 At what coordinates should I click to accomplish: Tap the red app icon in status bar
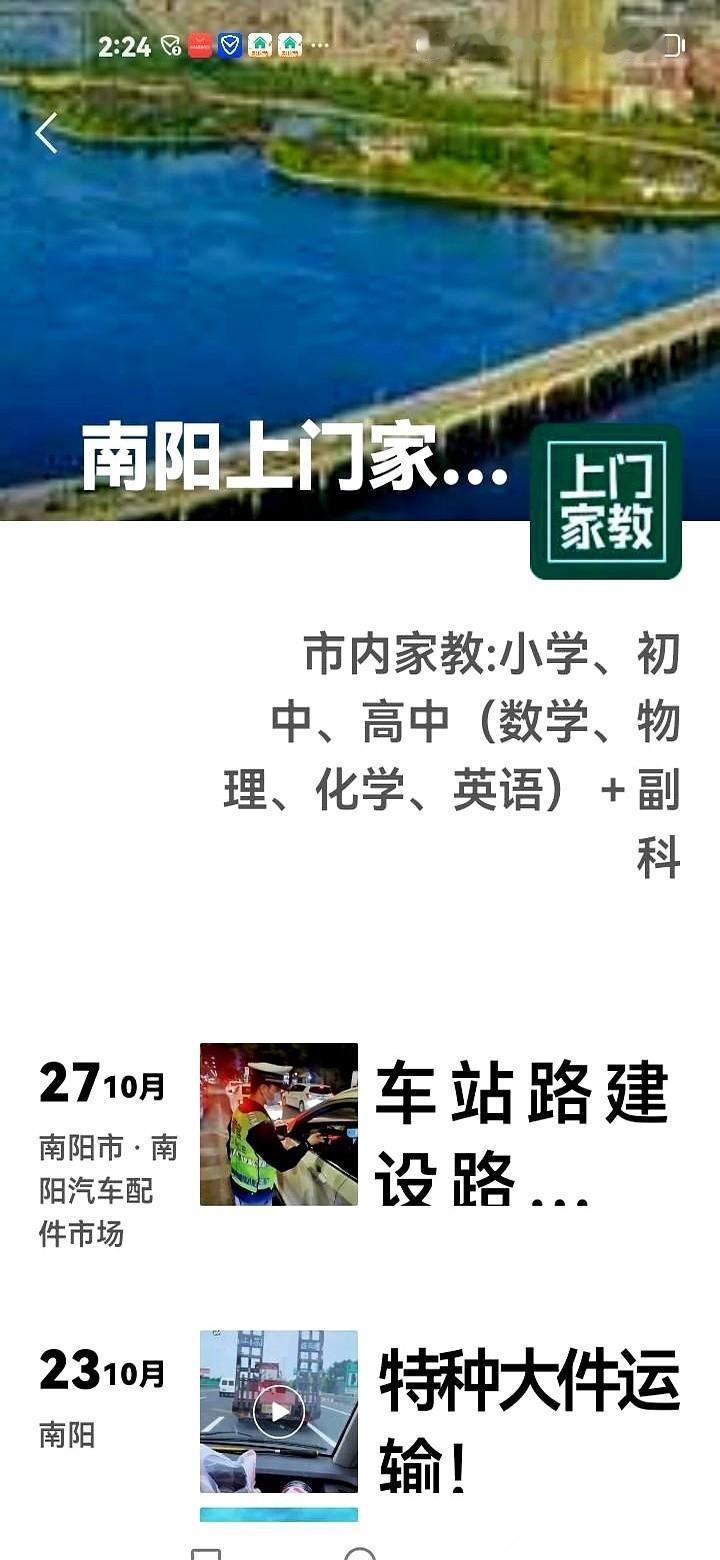pyautogui.click(x=197, y=46)
